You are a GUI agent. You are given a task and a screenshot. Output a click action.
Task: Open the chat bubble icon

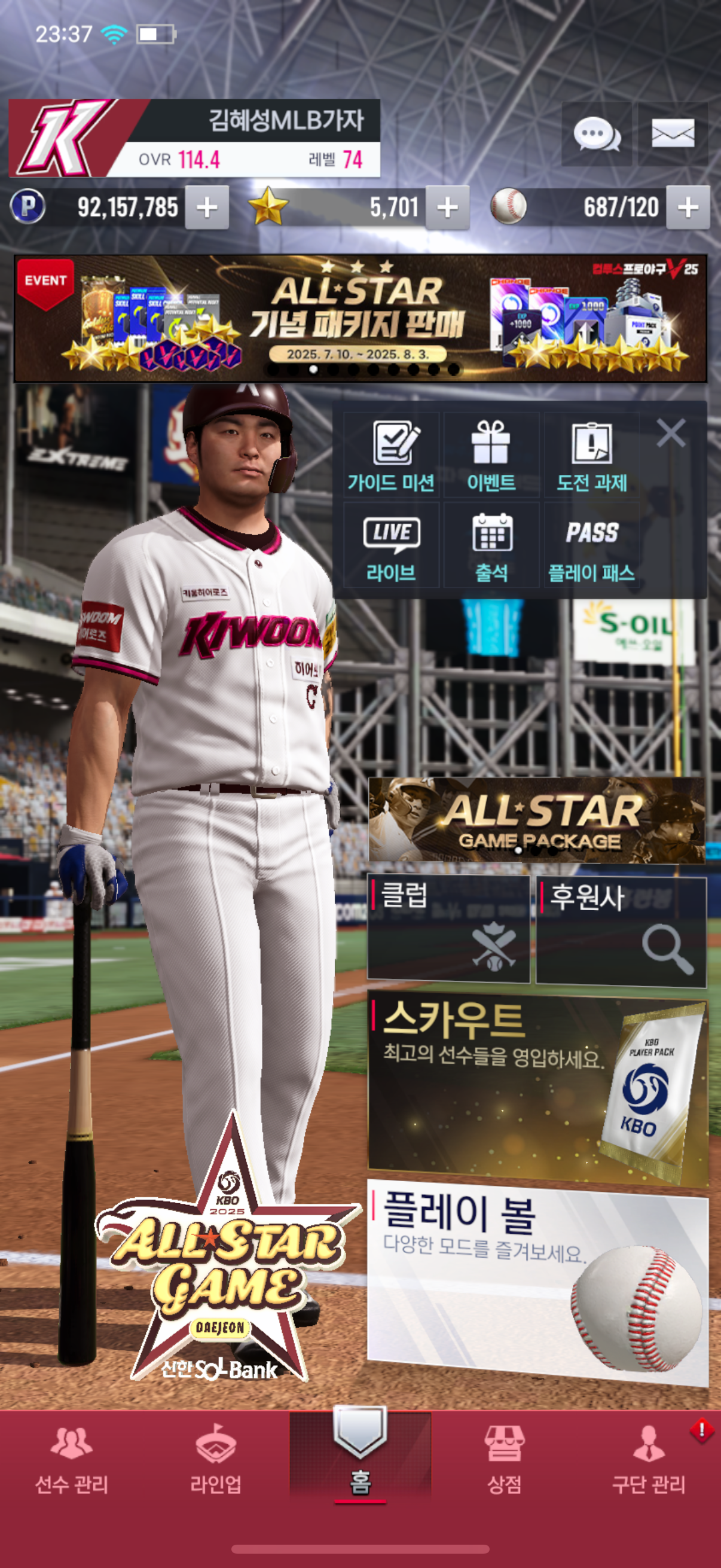click(596, 134)
